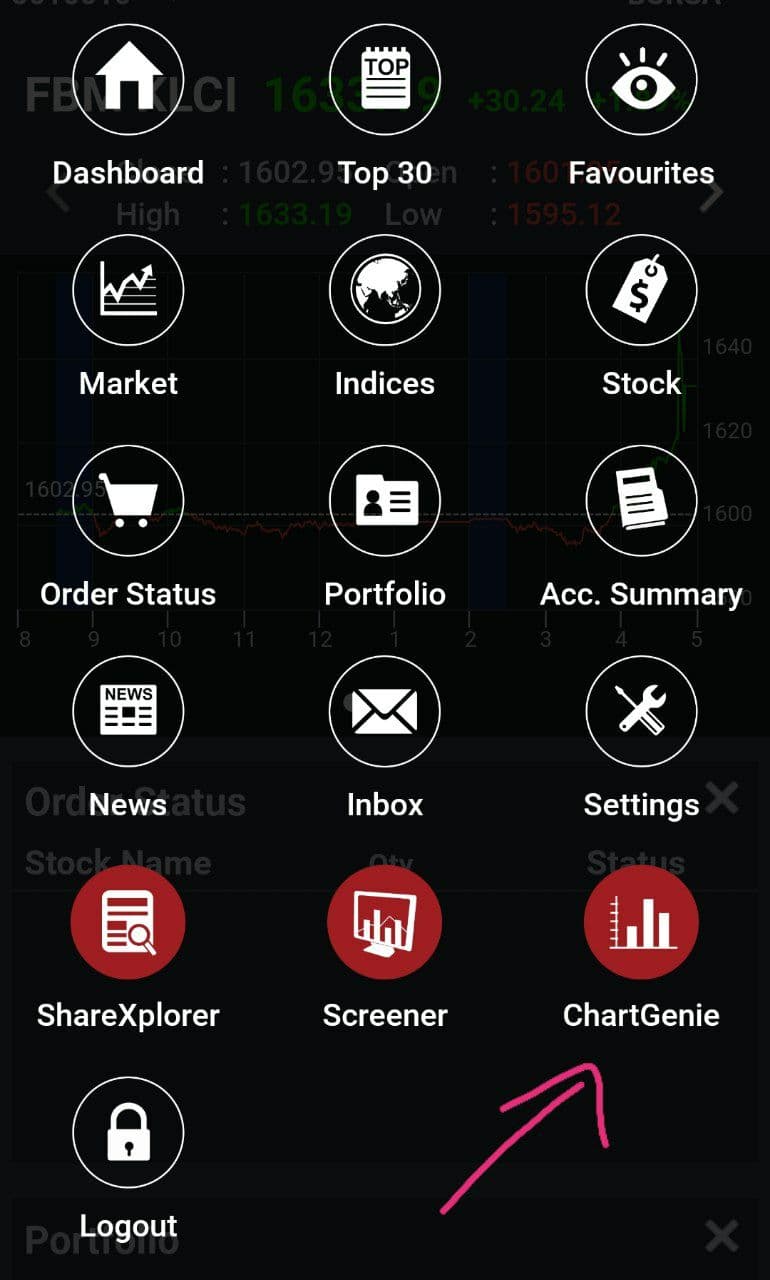Tap Logout to sign out
The width and height of the screenshot is (770, 1280).
coord(128,1133)
